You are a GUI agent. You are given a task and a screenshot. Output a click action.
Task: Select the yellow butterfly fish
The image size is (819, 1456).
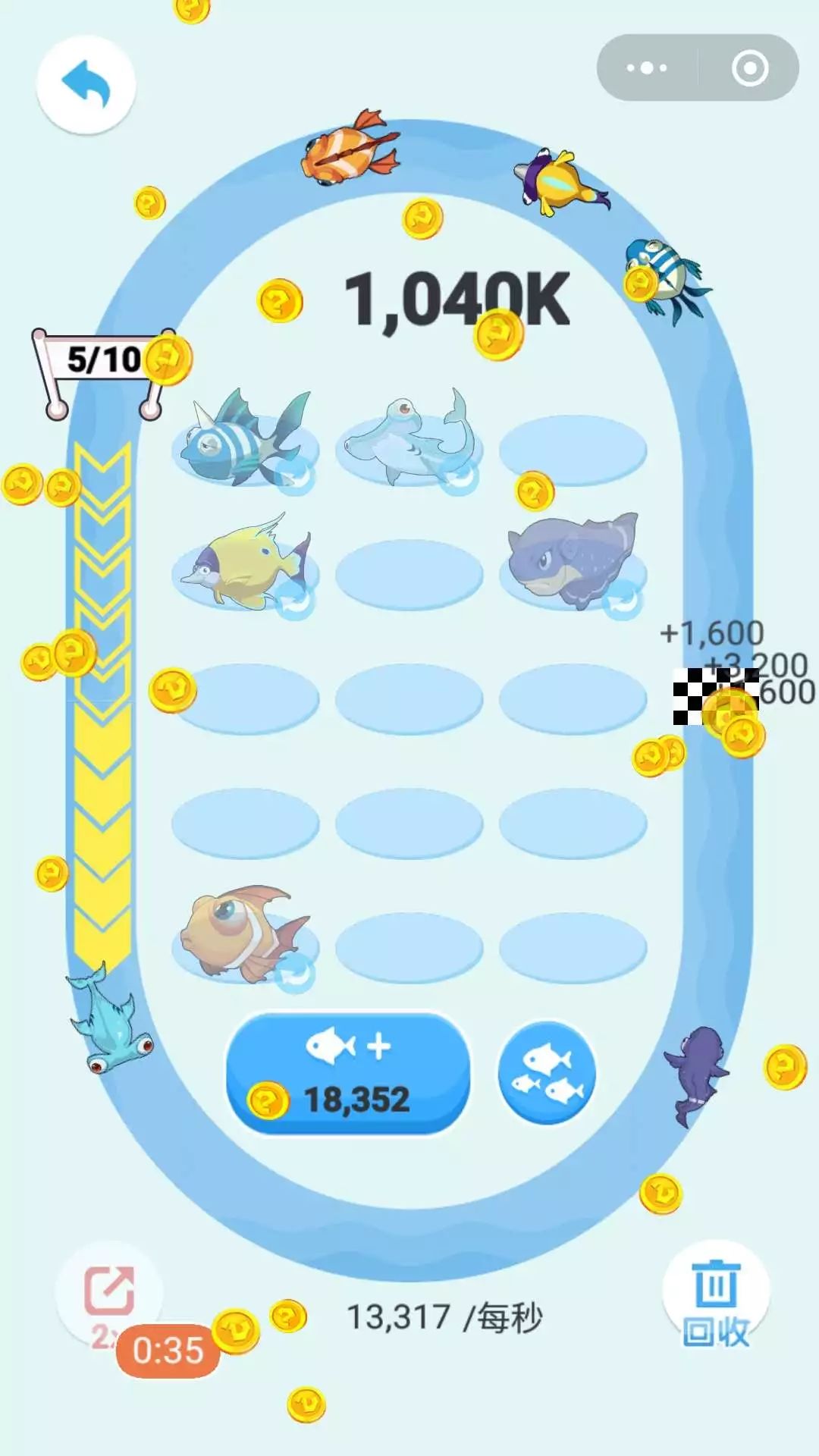(244, 565)
